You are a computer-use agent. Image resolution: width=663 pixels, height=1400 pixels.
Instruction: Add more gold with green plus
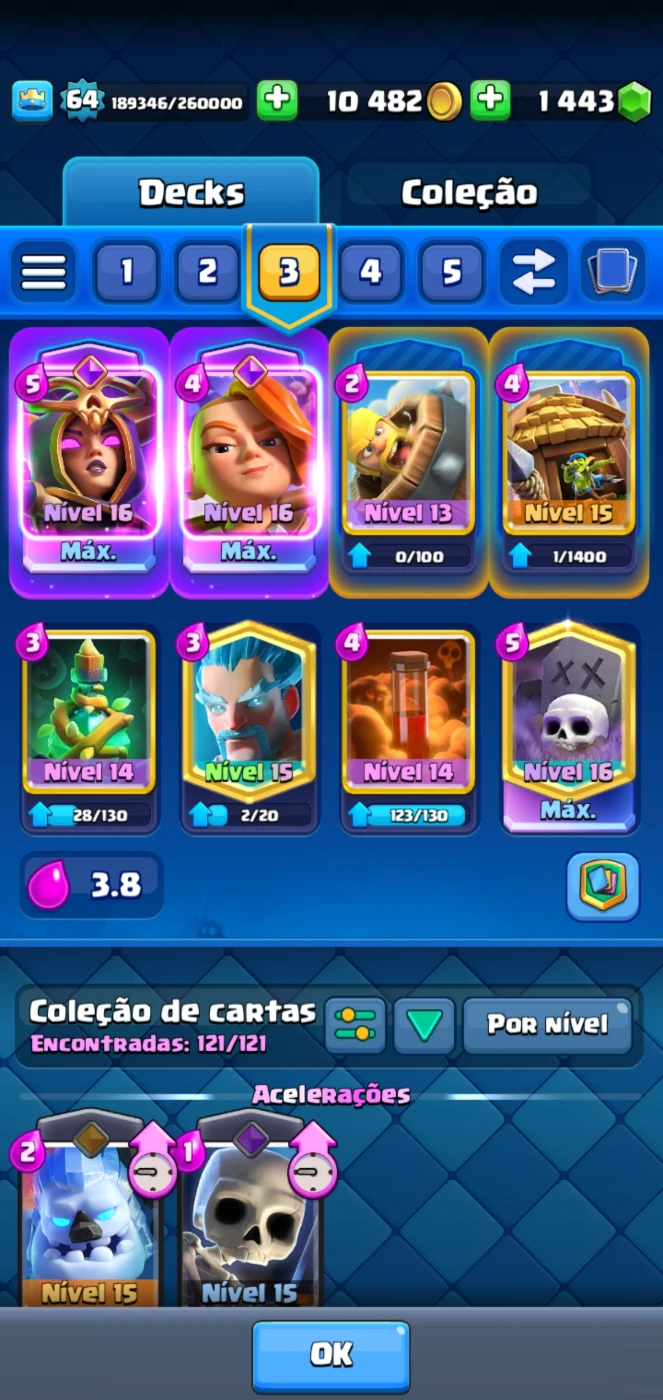coord(278,101)
